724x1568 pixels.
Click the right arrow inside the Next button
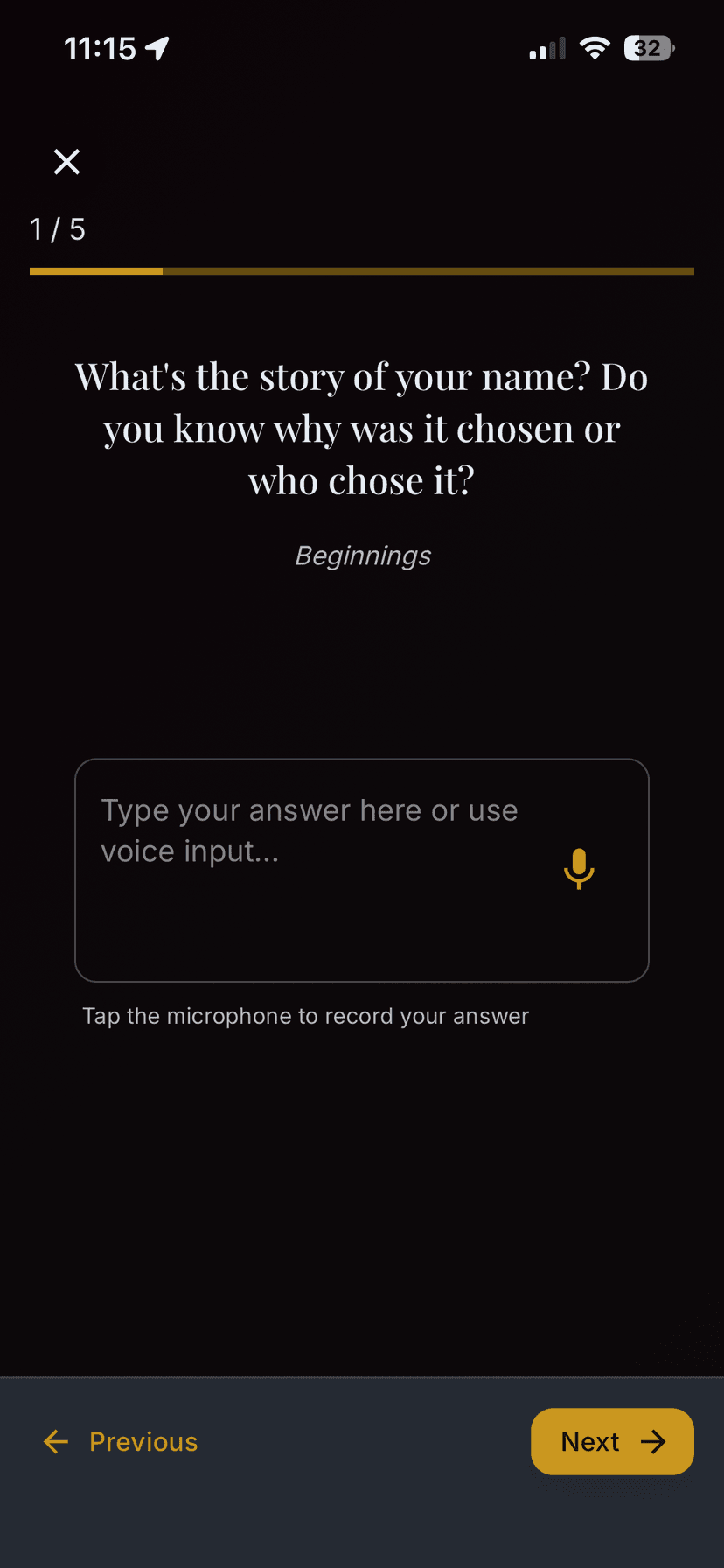pyautogui.click(x=653, y=1441)
